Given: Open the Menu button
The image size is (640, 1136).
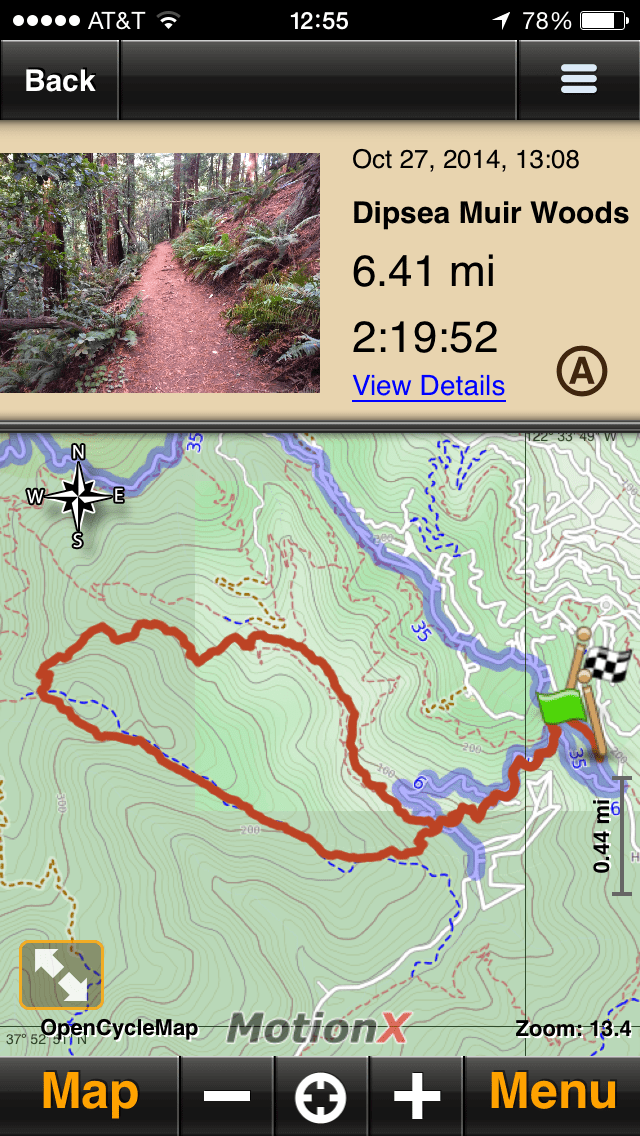Looking at the screenshot, I should [553, 1093].
